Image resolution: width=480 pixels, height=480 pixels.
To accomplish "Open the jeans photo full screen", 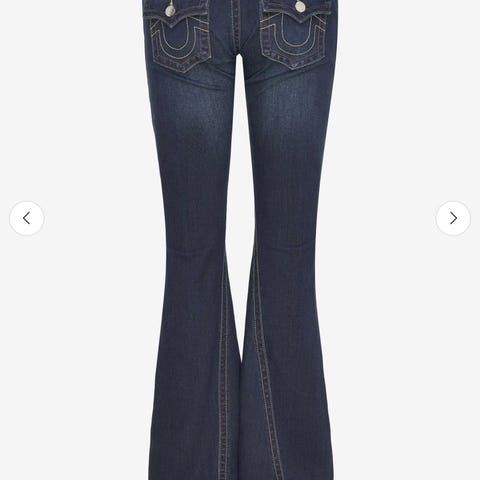I will [240, 240].
